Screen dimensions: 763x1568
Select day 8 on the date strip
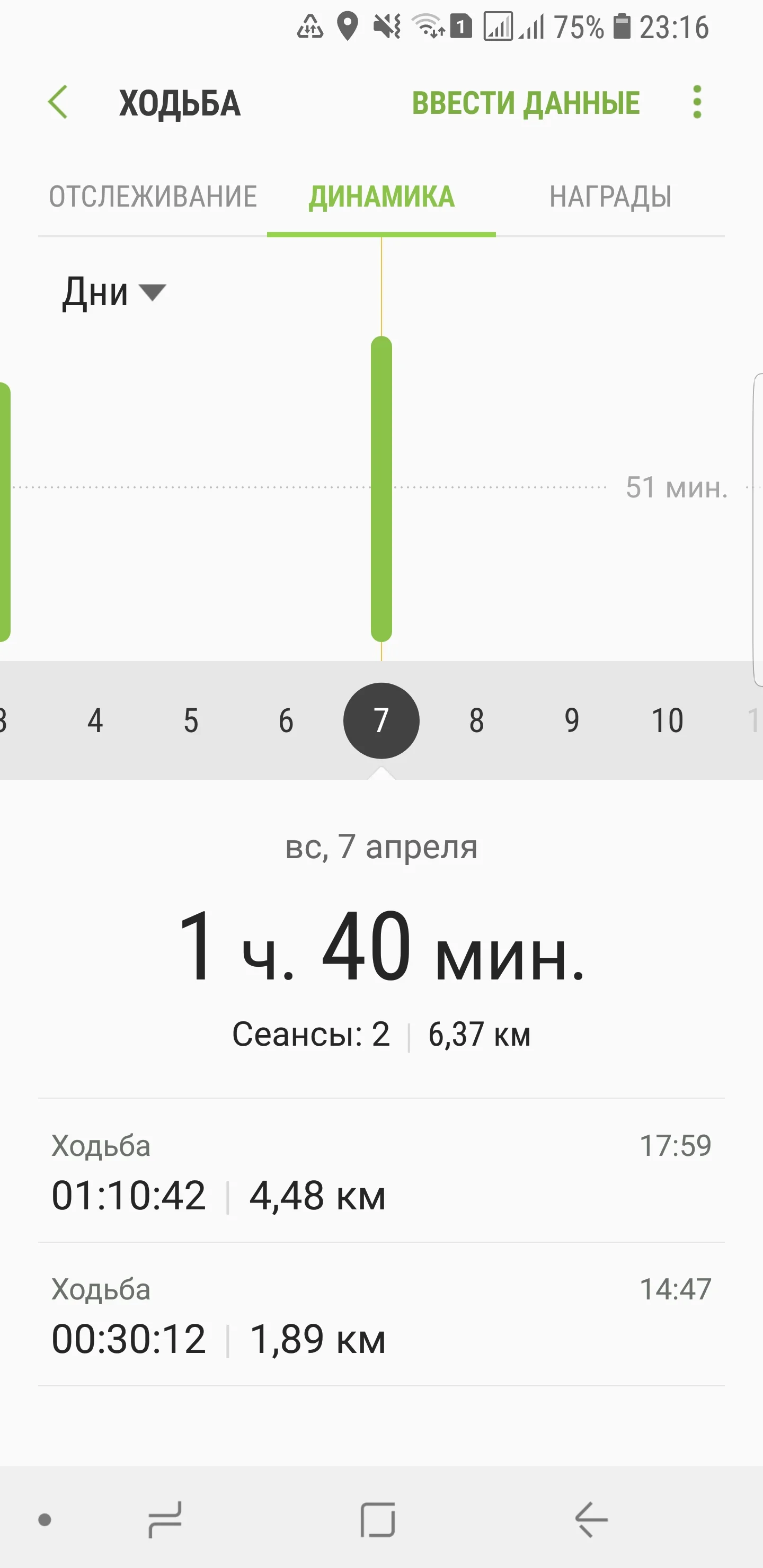tap(477, 720)
